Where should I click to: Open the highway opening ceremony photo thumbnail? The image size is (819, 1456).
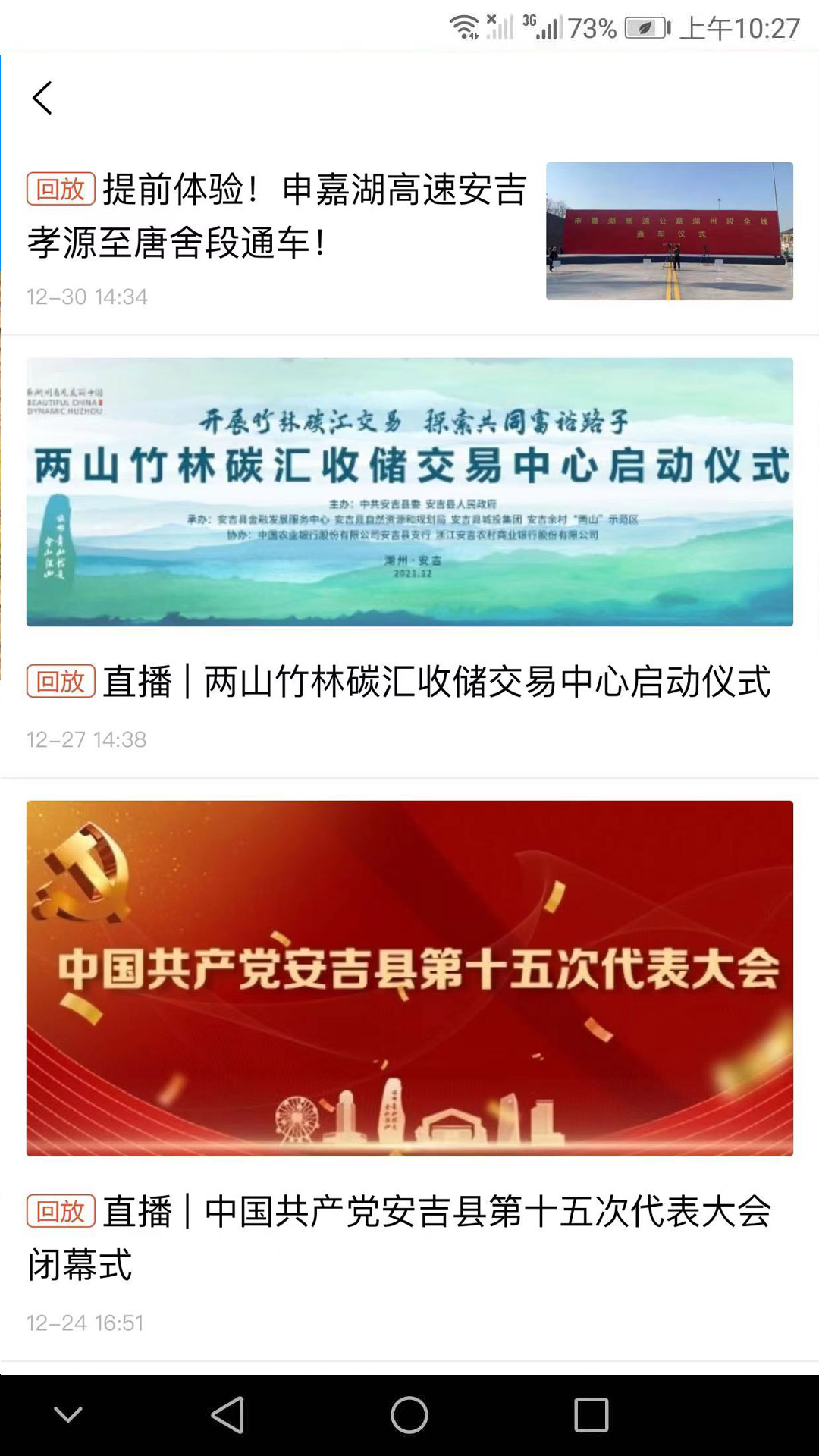tap(670, 231)
